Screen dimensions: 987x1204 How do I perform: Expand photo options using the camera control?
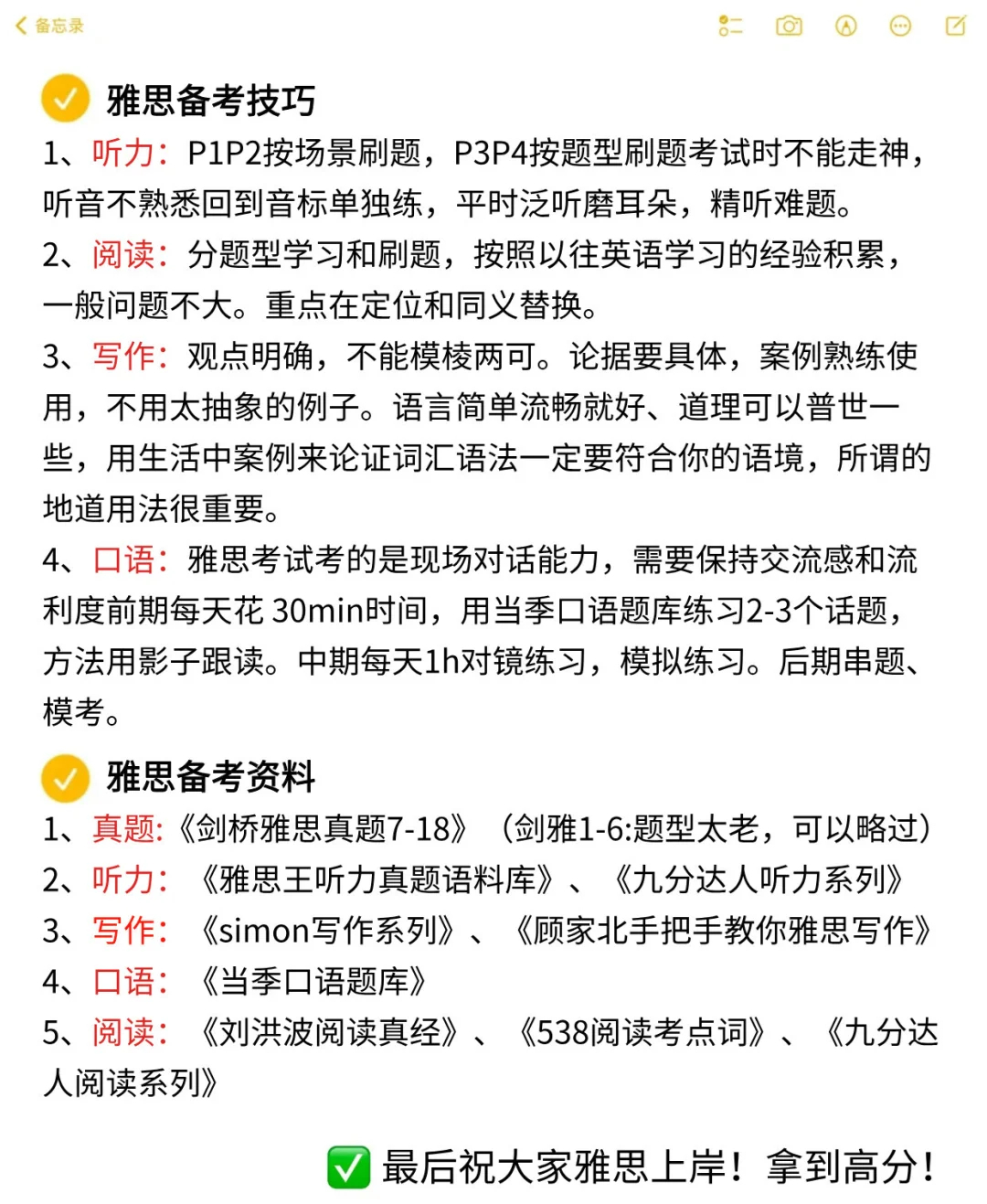point(788,27)
